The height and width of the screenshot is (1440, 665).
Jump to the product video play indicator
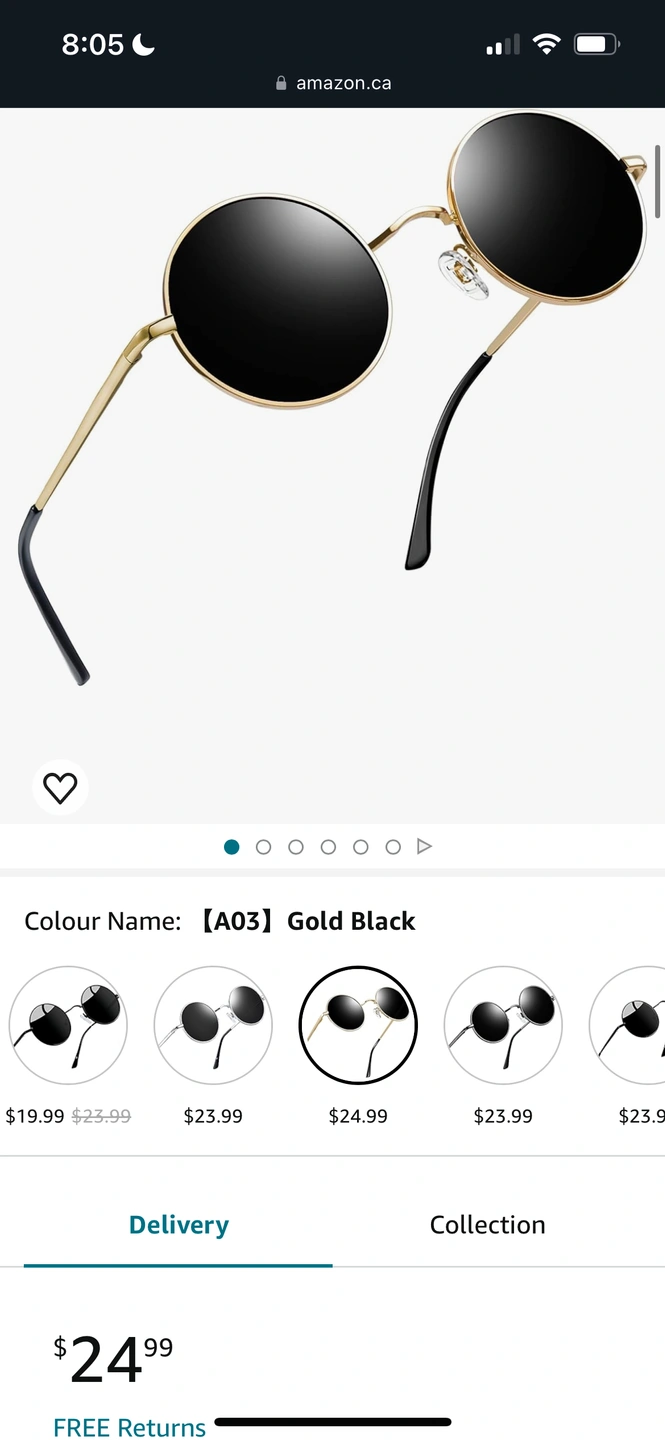pyautogui.click(x=424, y=847)
